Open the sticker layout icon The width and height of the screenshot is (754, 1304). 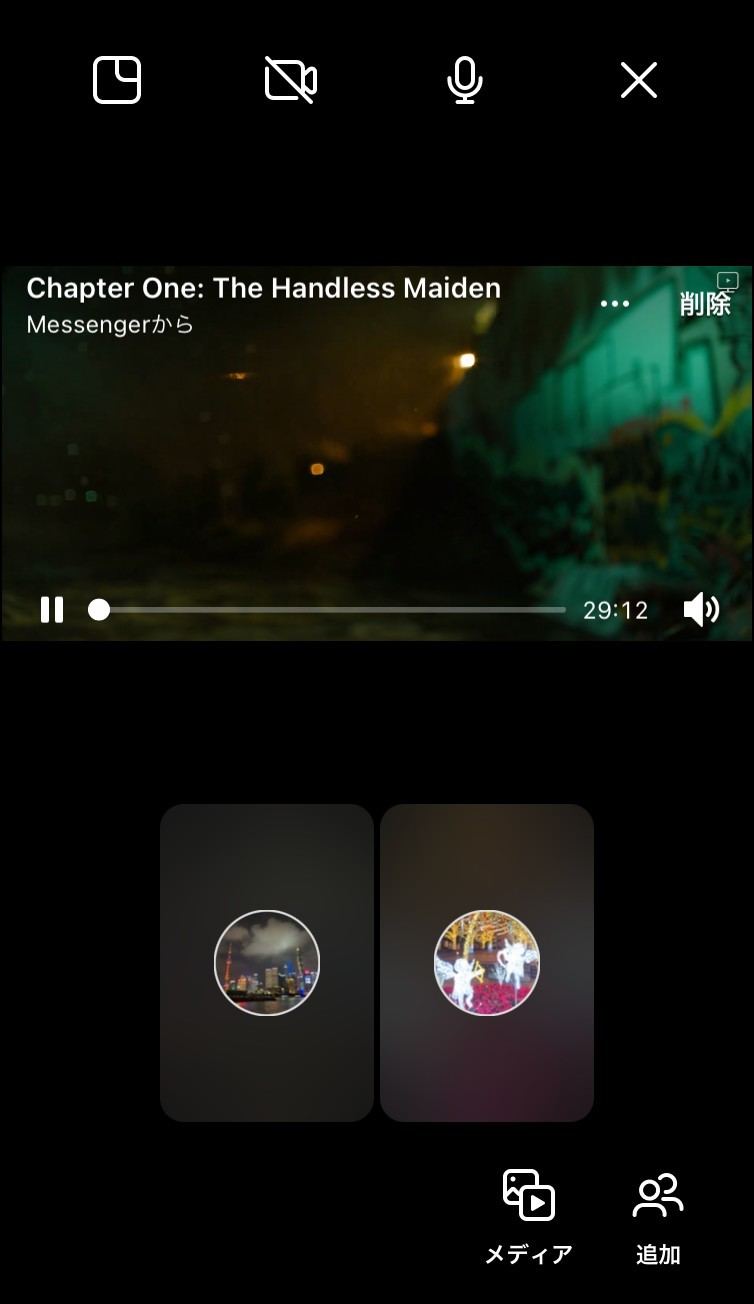pos(117,80)
